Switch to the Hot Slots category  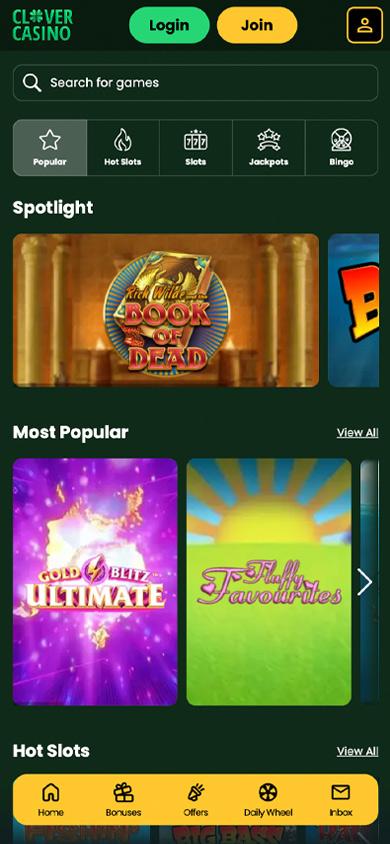[x=123, y=147]
